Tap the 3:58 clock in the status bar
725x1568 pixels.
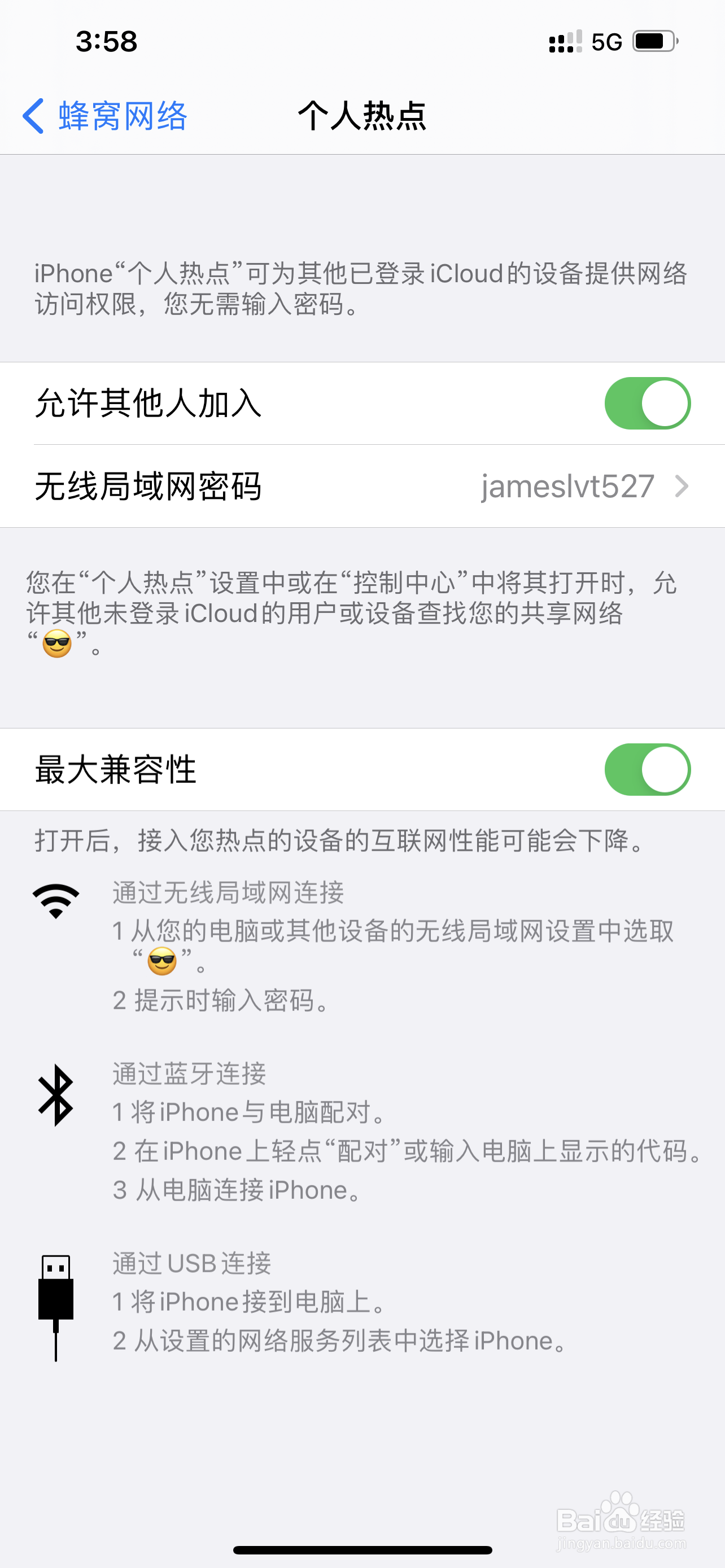(107, 41)
